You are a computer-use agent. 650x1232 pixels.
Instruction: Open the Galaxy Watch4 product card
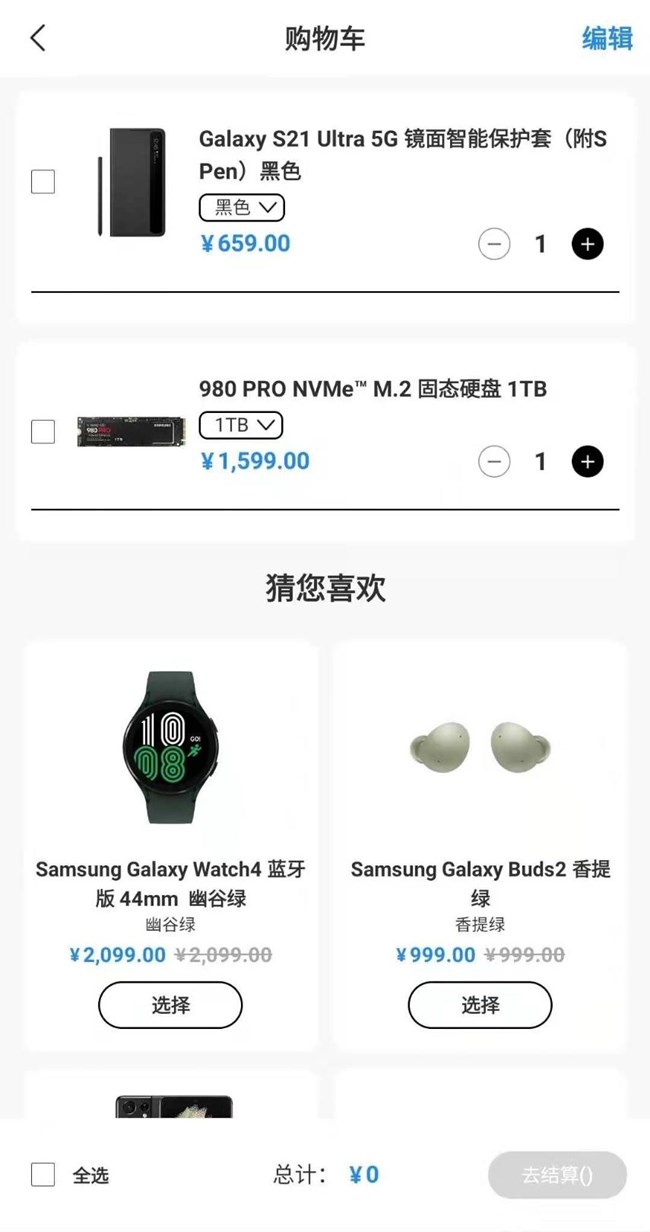(170, 748)
